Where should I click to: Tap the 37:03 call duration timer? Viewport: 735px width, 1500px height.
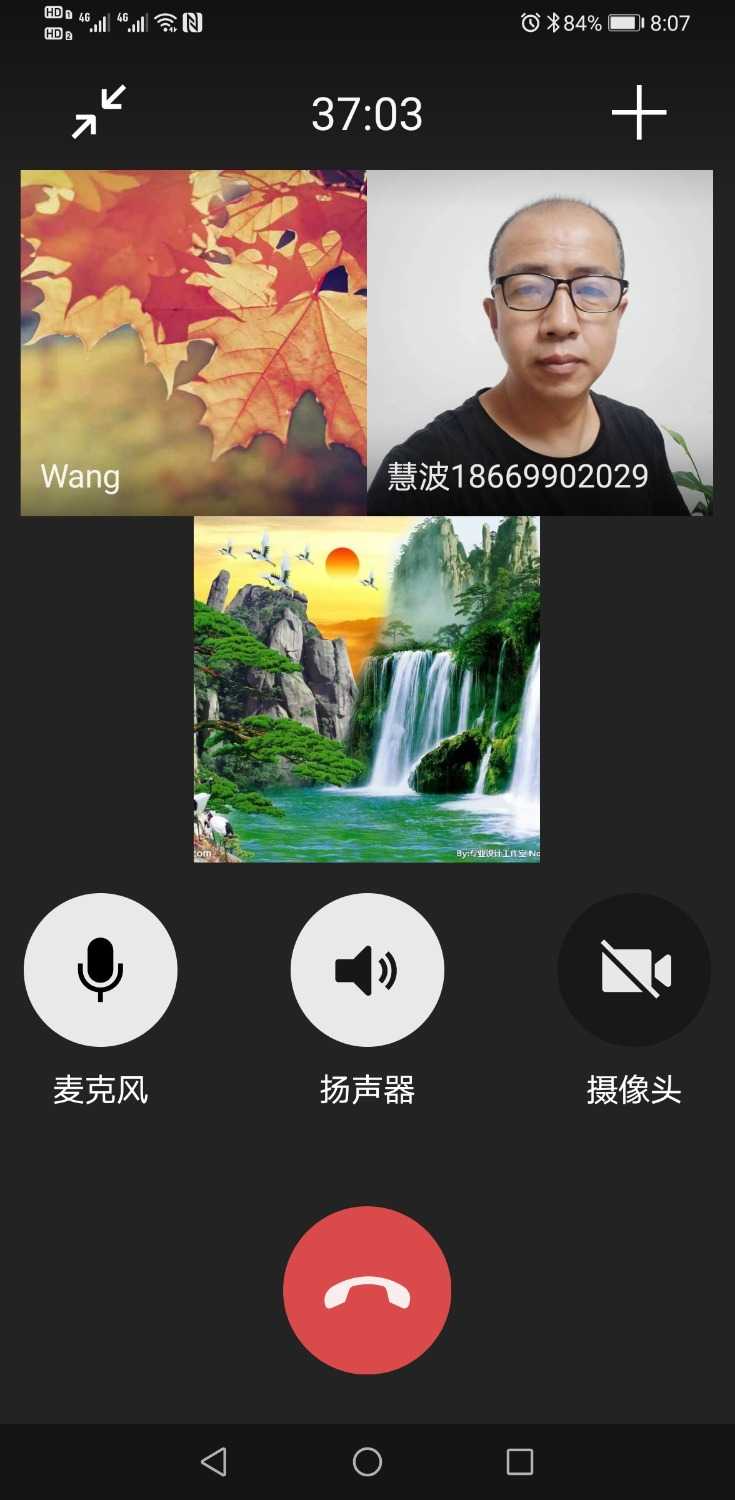(366, 113)
